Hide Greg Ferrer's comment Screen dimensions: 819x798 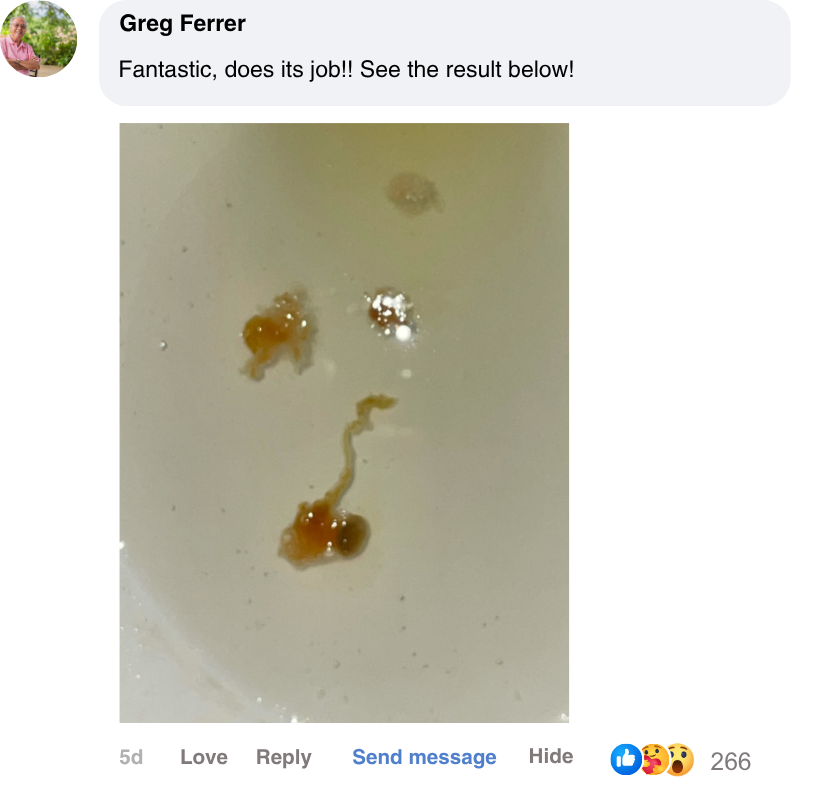(x=550, y=757)
